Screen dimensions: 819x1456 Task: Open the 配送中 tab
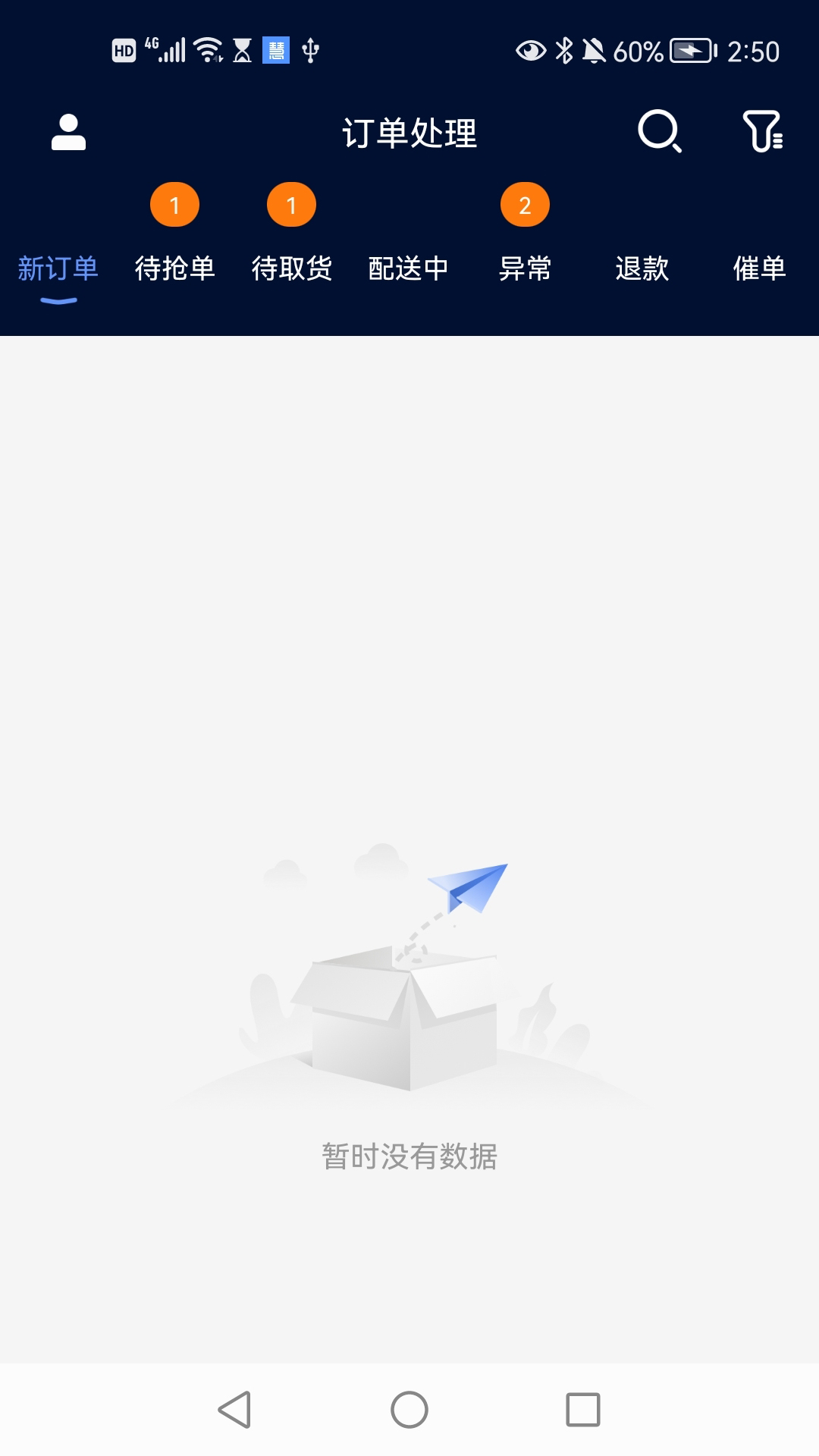(x=409, y=268)
